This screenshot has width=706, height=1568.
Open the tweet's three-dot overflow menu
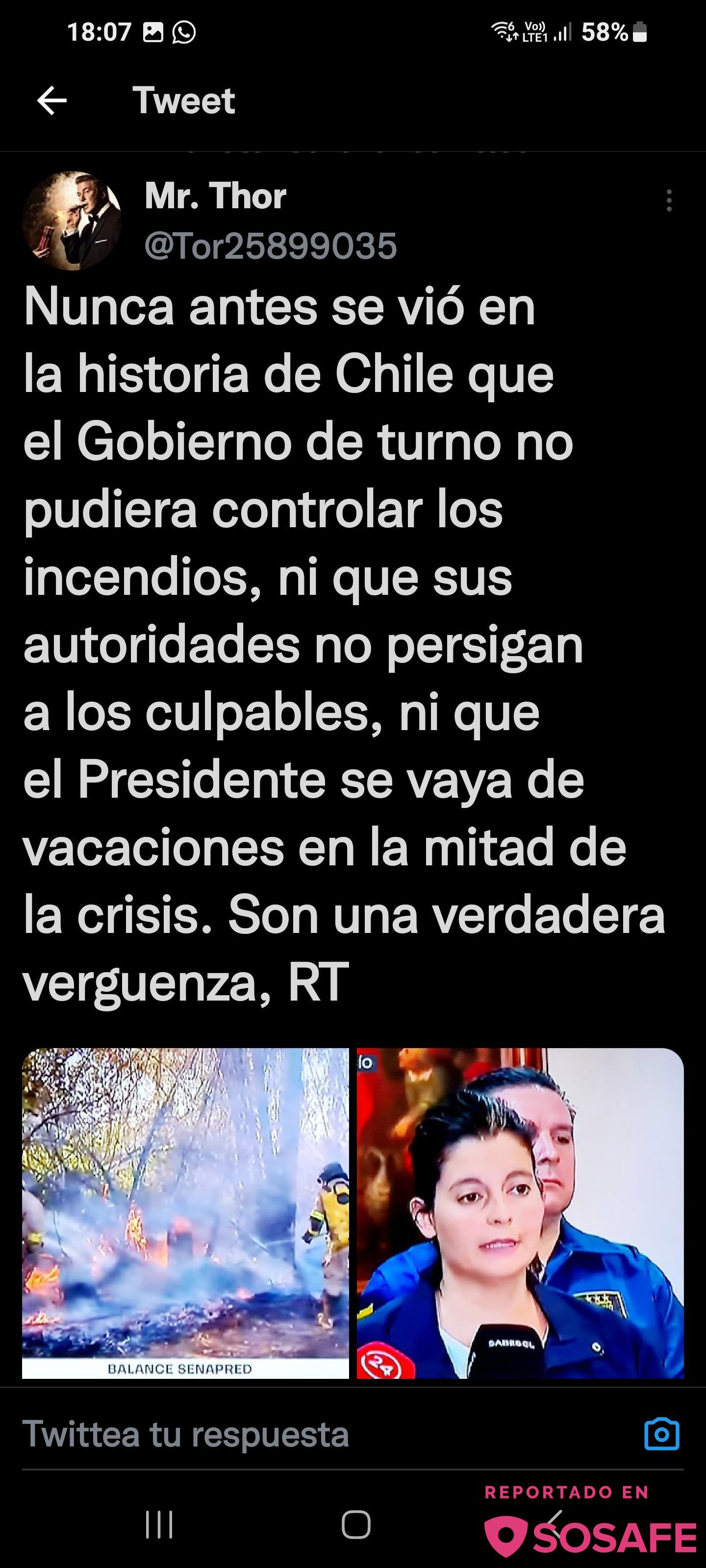tap(669, 200)
